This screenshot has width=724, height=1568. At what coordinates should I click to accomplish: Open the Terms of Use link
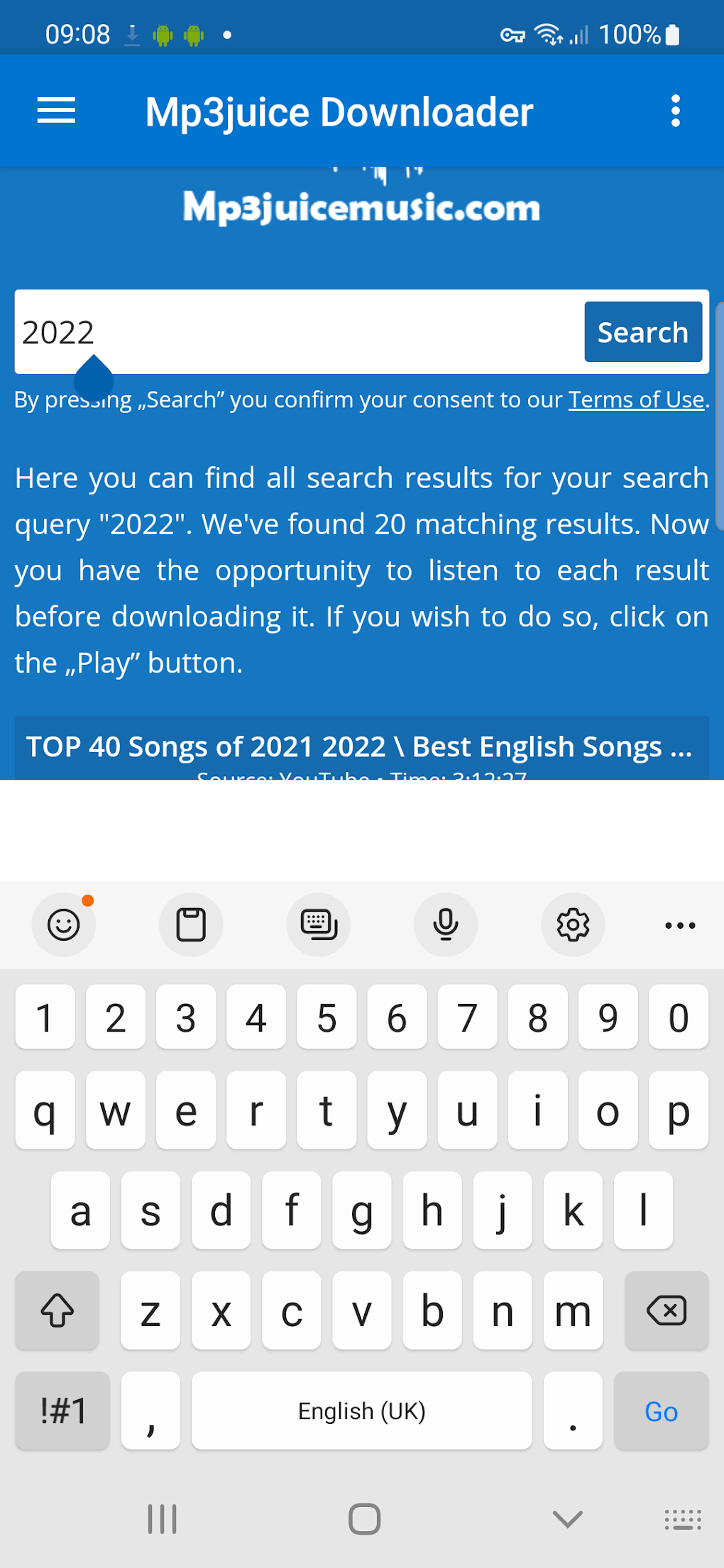pyautogui.click(x=635, y=399)
